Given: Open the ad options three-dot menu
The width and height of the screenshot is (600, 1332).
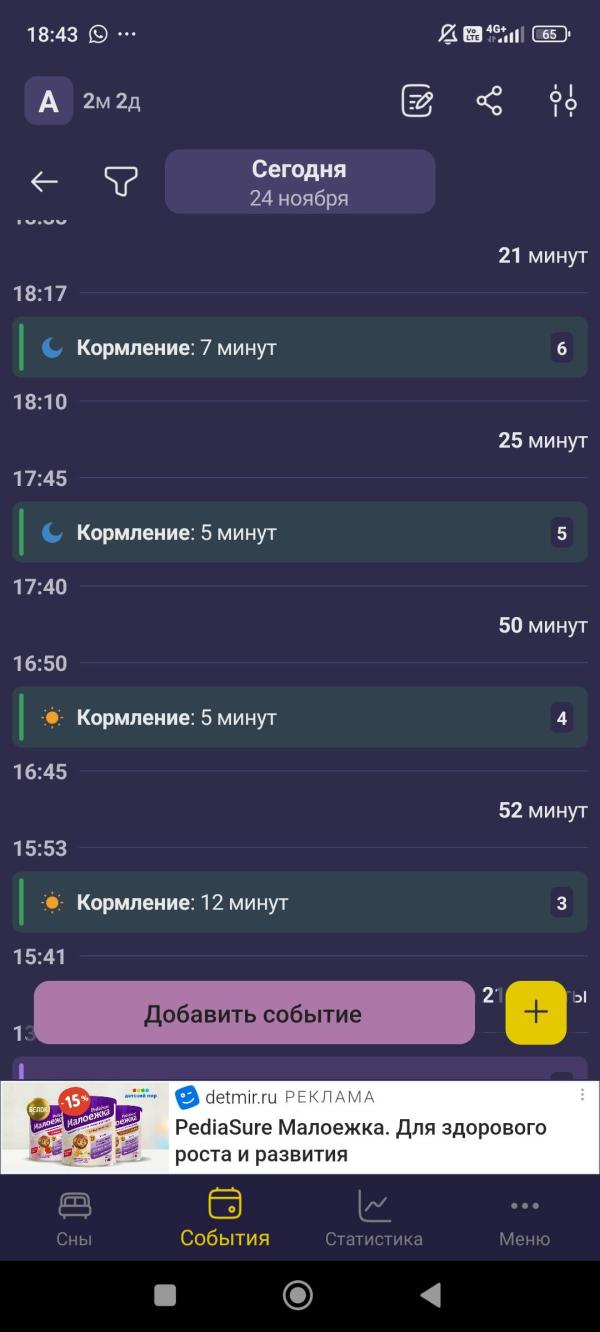Looking at the screenshot, I should [x=582, y=1095].
